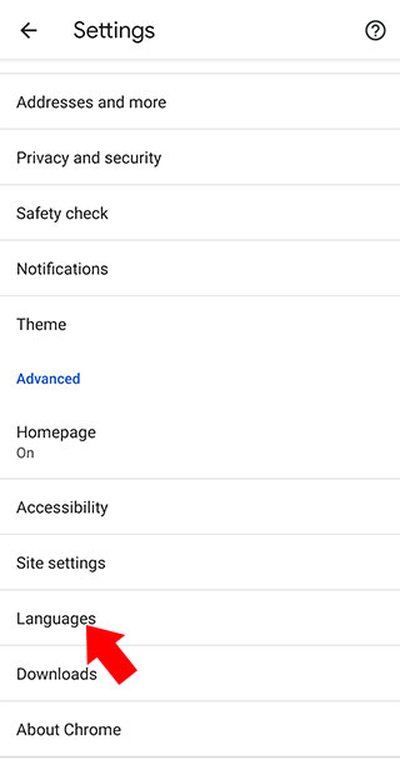Go back using the arrow icon
The image size is (400, 760).
29,31
